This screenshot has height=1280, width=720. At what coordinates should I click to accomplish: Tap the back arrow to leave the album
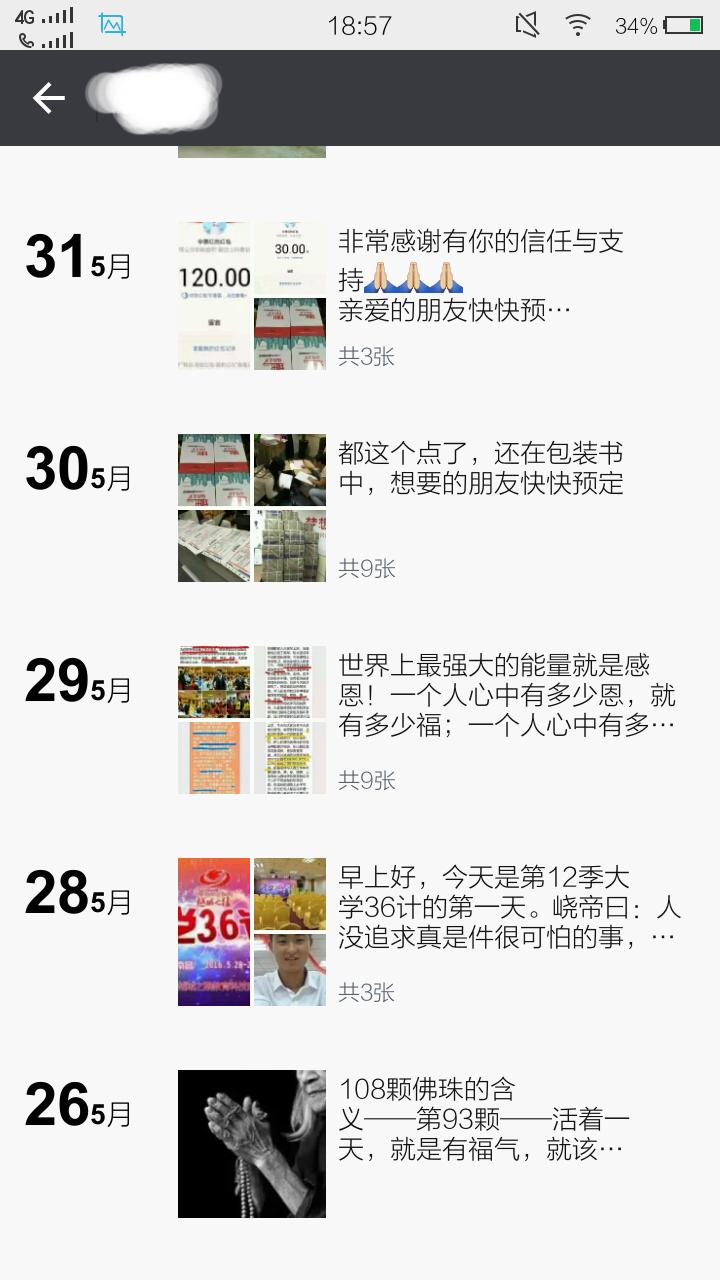[x=47, y=97]
